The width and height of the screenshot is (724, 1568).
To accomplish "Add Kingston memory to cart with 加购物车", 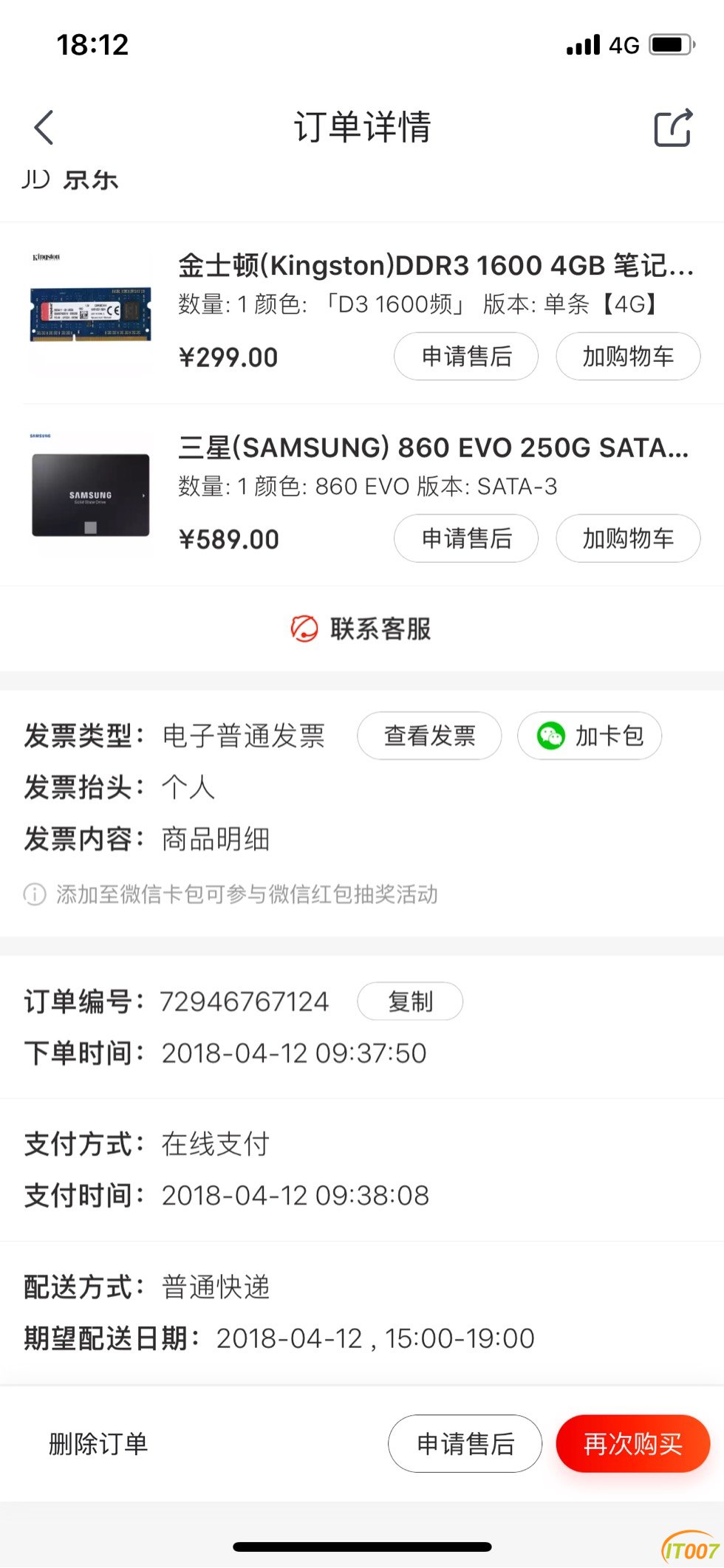I will (628, 357).
